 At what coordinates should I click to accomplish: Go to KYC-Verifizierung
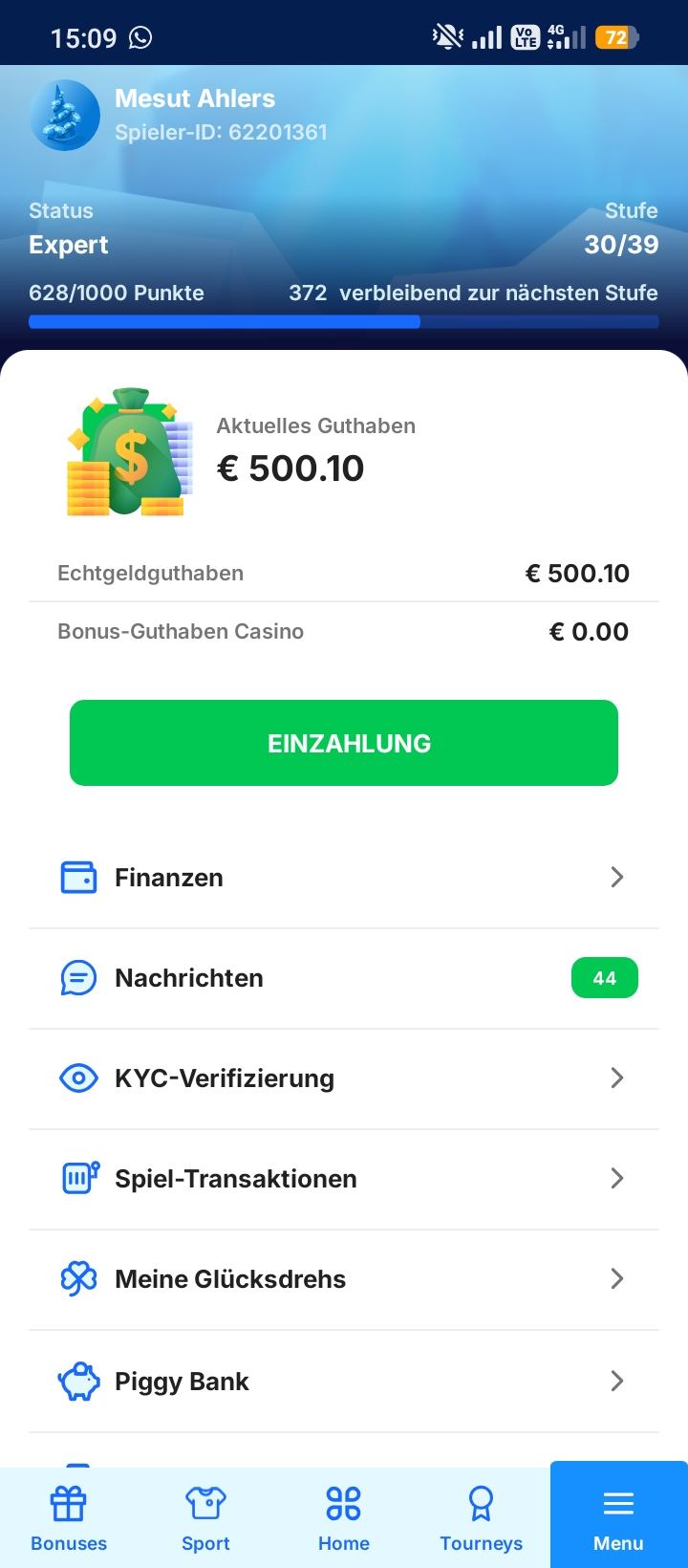(344, 1078)
